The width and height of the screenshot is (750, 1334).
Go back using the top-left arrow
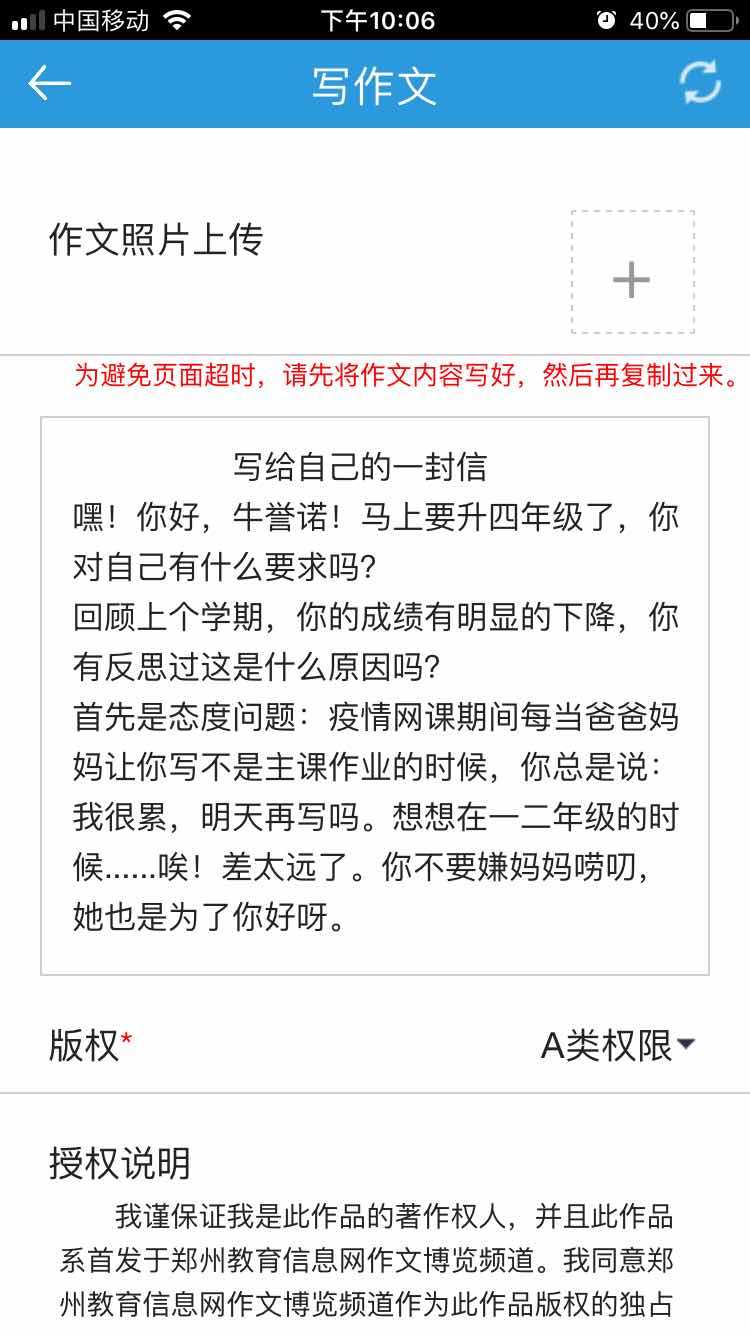[x=49, y=84]
